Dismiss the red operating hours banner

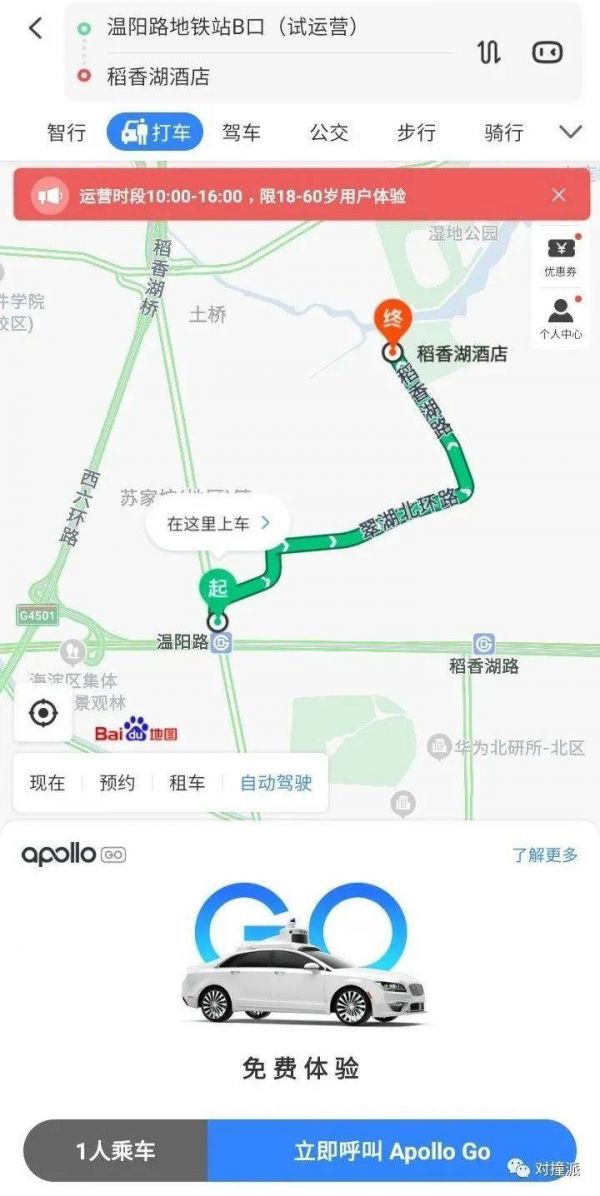558,195
